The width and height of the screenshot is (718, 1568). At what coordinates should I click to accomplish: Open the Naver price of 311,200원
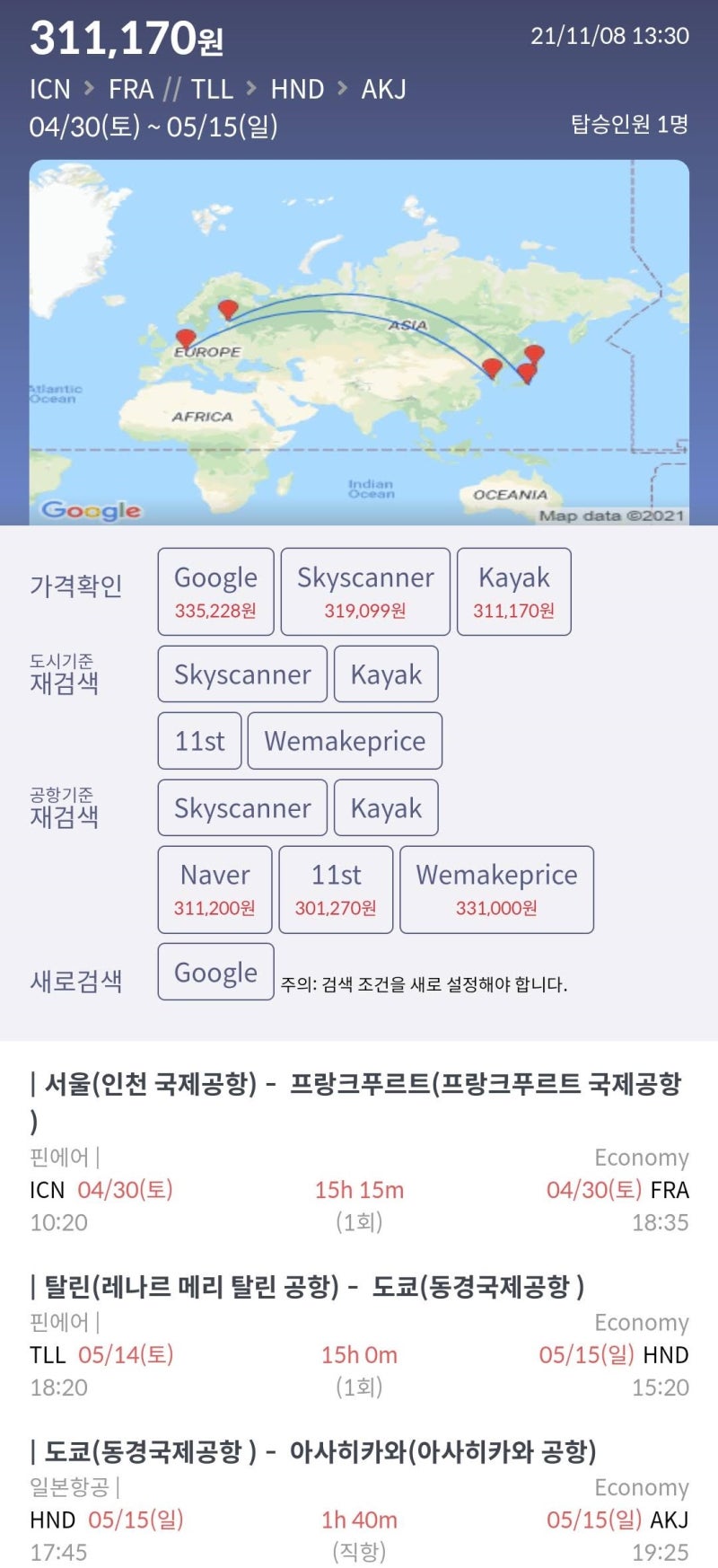pyautogui.click(x=215, y=889)
